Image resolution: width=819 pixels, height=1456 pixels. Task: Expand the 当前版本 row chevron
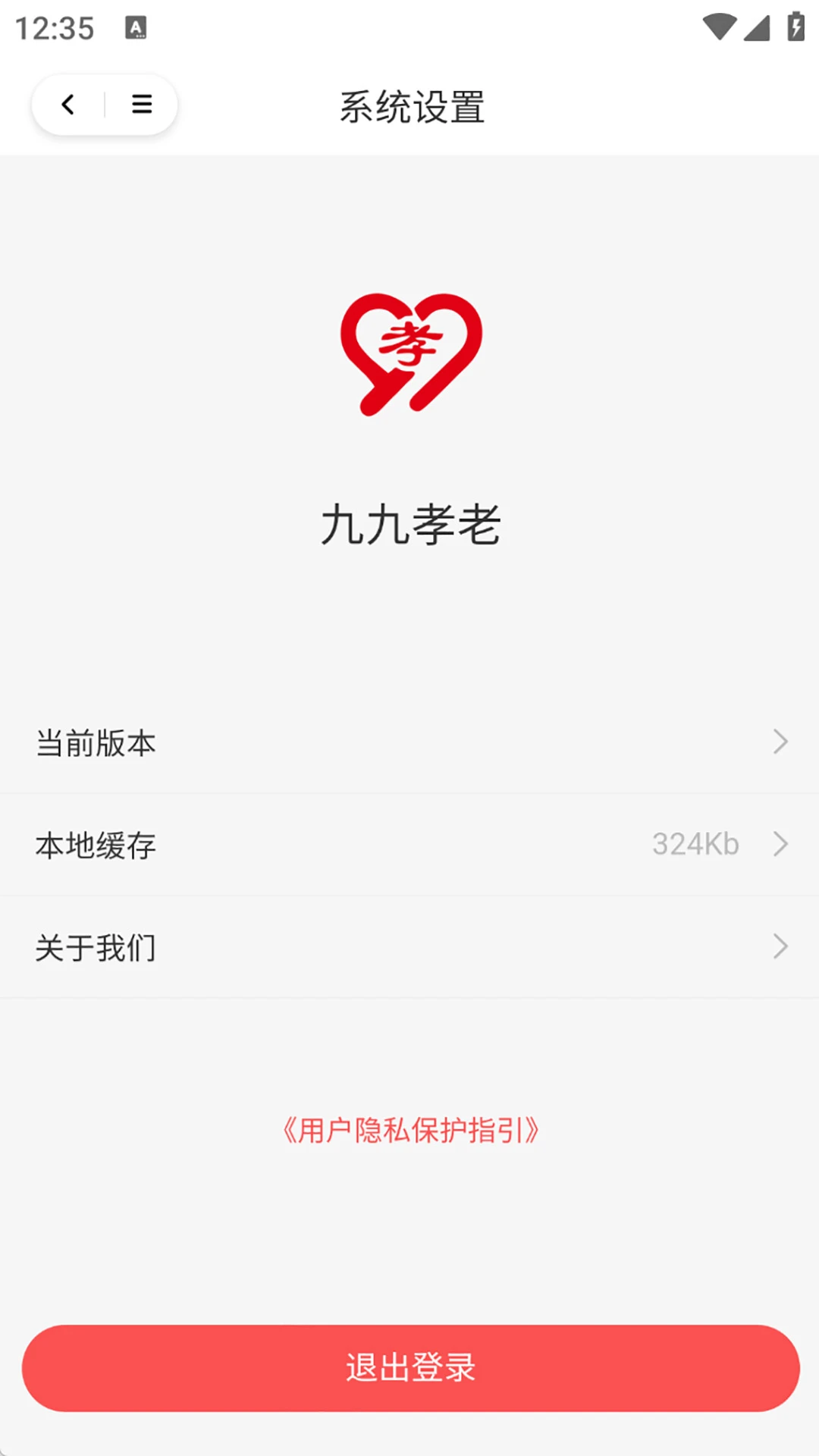point(781,742)
